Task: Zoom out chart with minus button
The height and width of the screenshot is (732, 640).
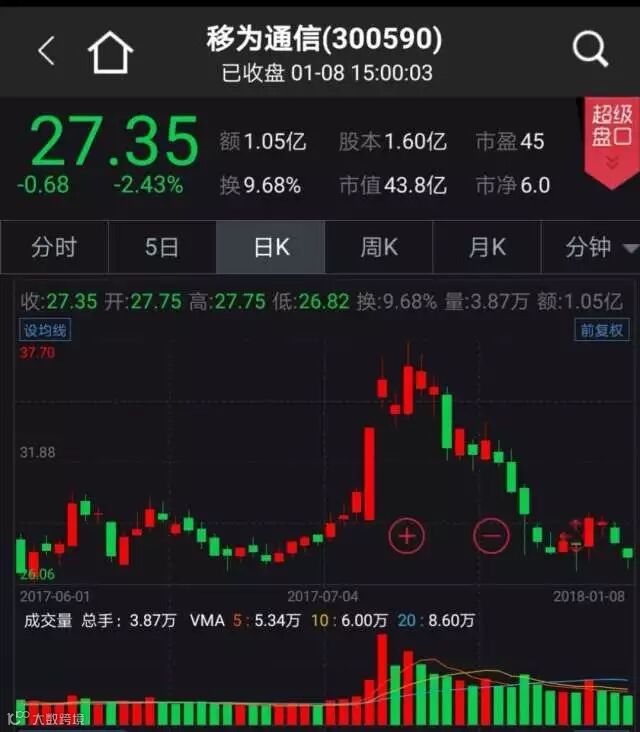Action: [490, 537]
